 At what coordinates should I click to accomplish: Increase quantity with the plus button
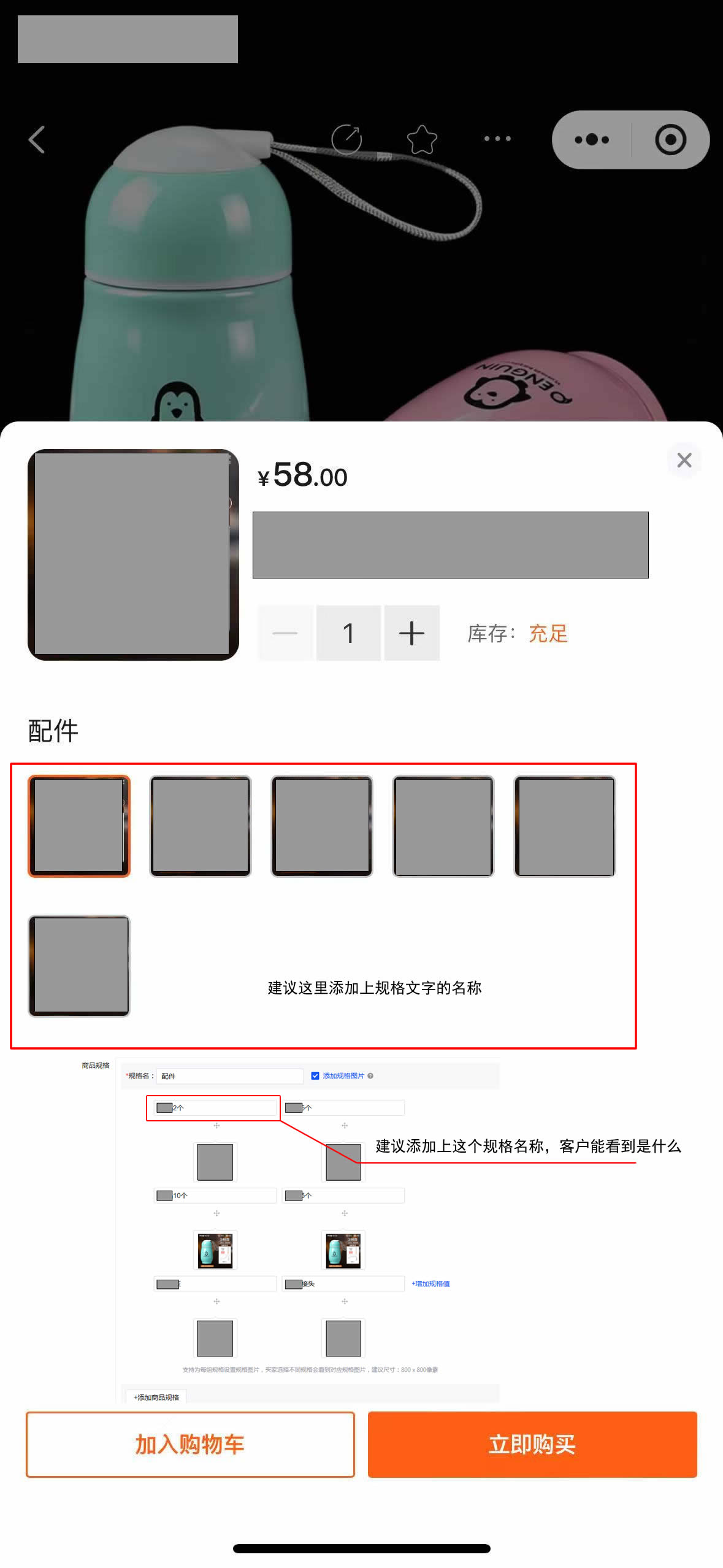pyautogui.click(x=411, y=633)
